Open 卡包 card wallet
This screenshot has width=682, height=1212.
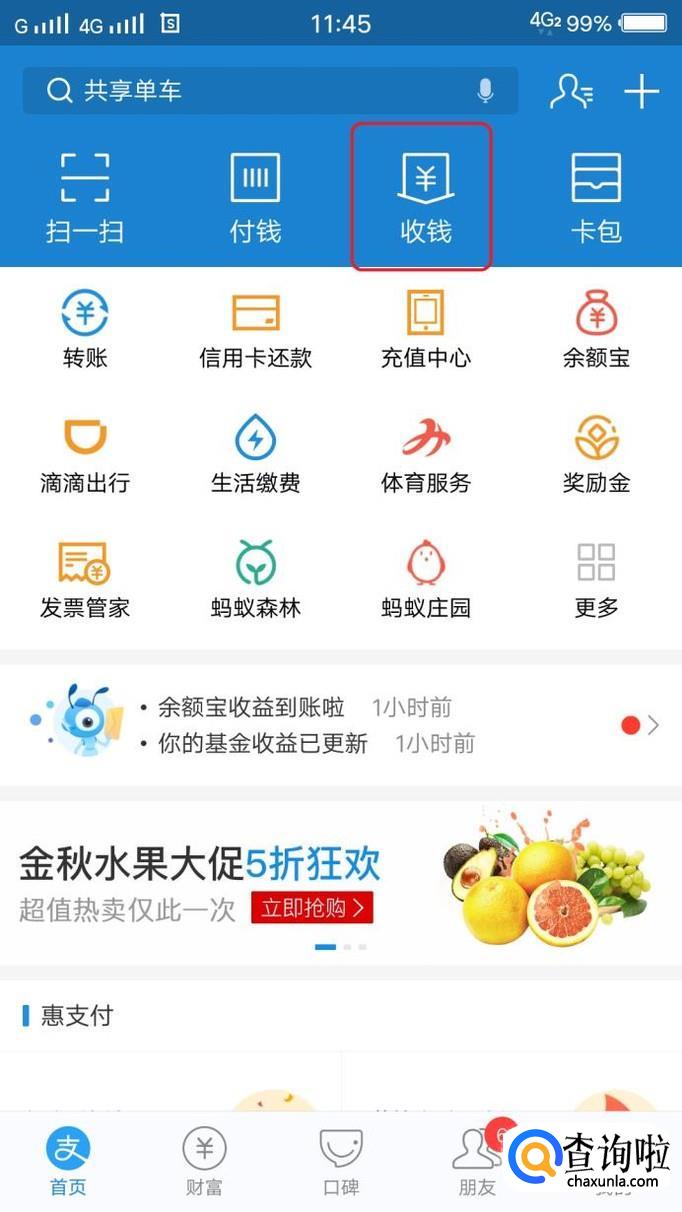coord(596,198)
